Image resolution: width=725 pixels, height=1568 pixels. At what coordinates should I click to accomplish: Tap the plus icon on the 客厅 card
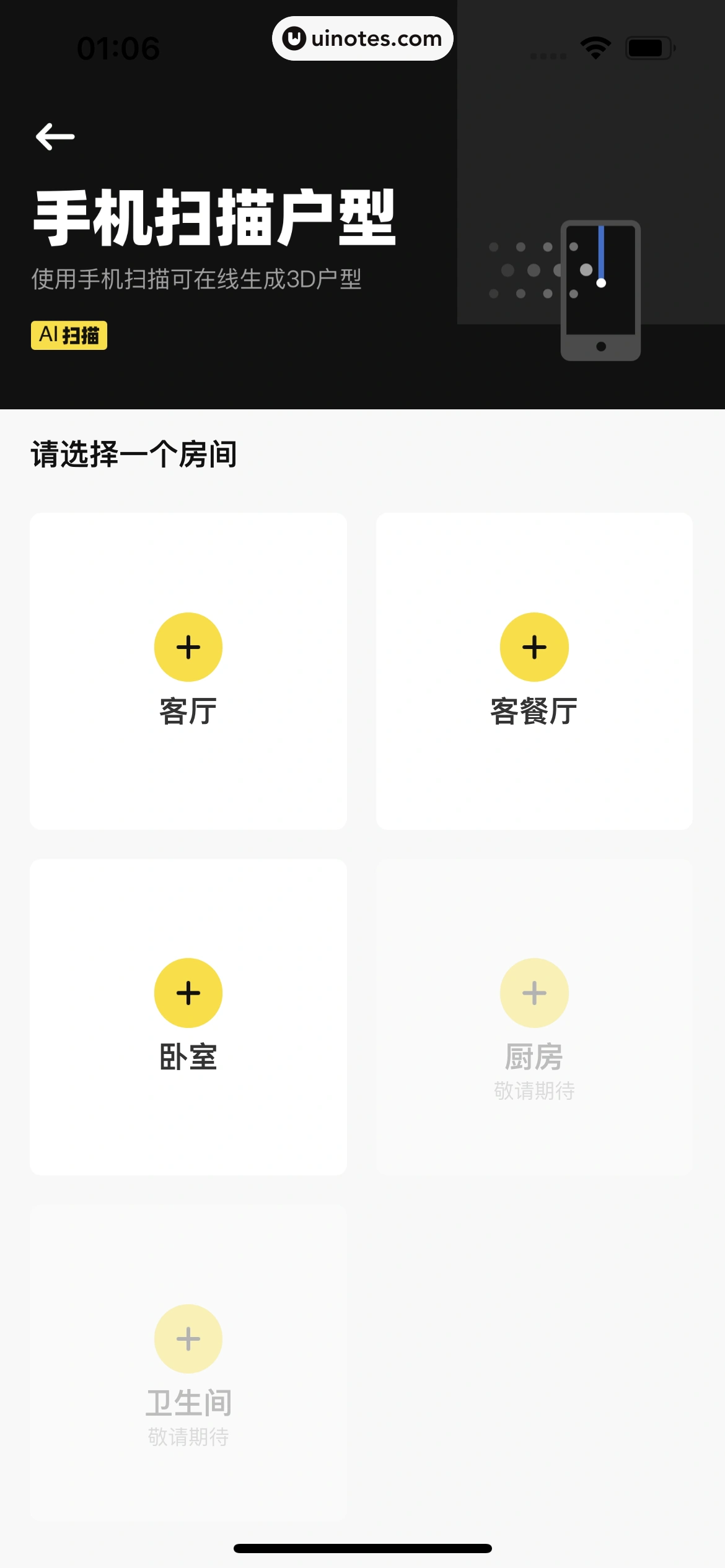point(188,647)
